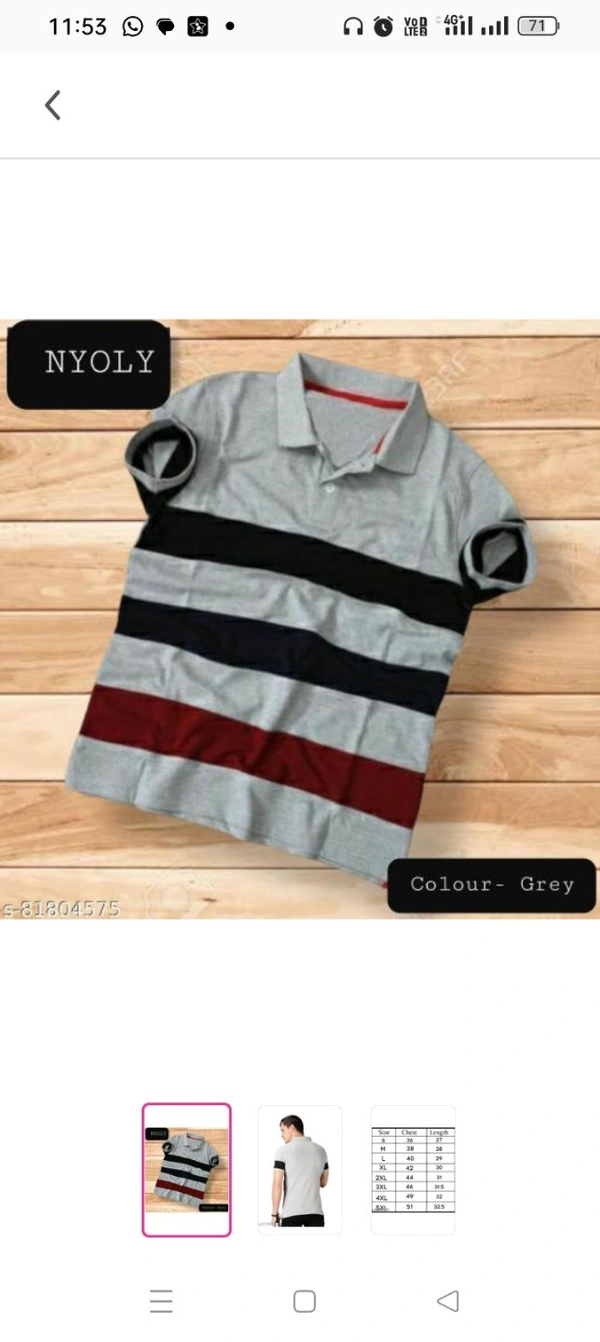
Task: Tap the system back button
Action: coord(448,1301)
